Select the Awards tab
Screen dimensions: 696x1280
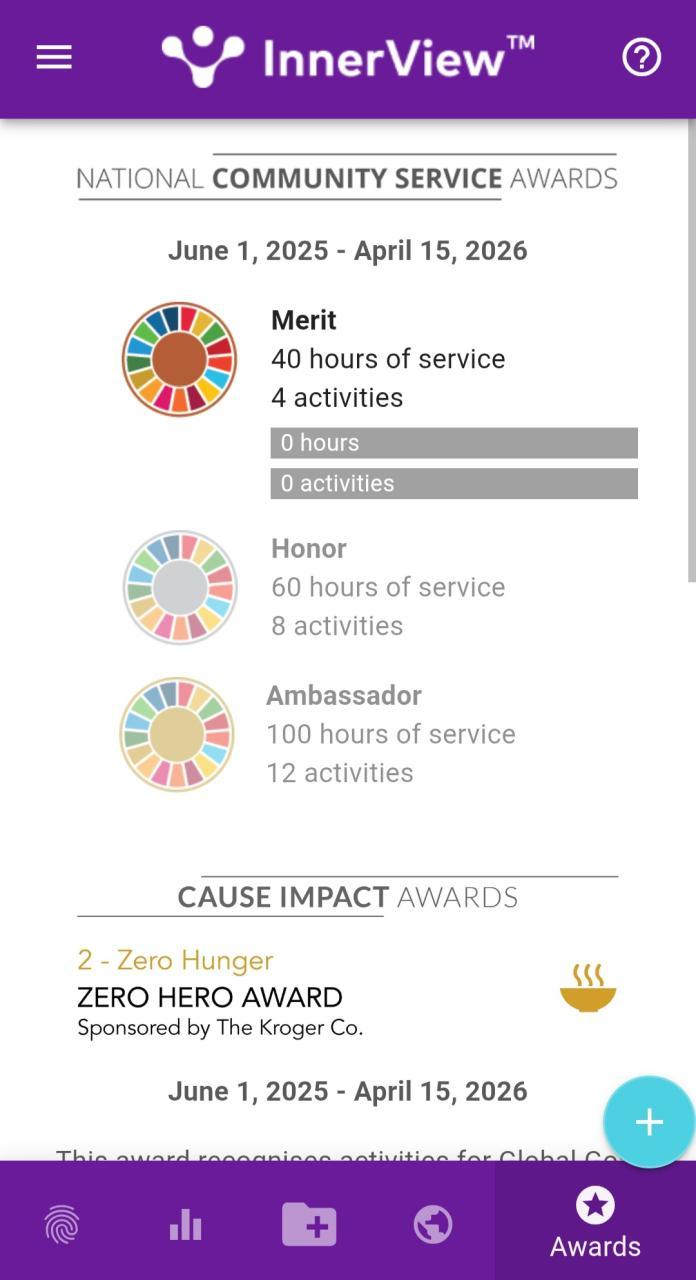pyautogui.click(x=595, y=1224)
